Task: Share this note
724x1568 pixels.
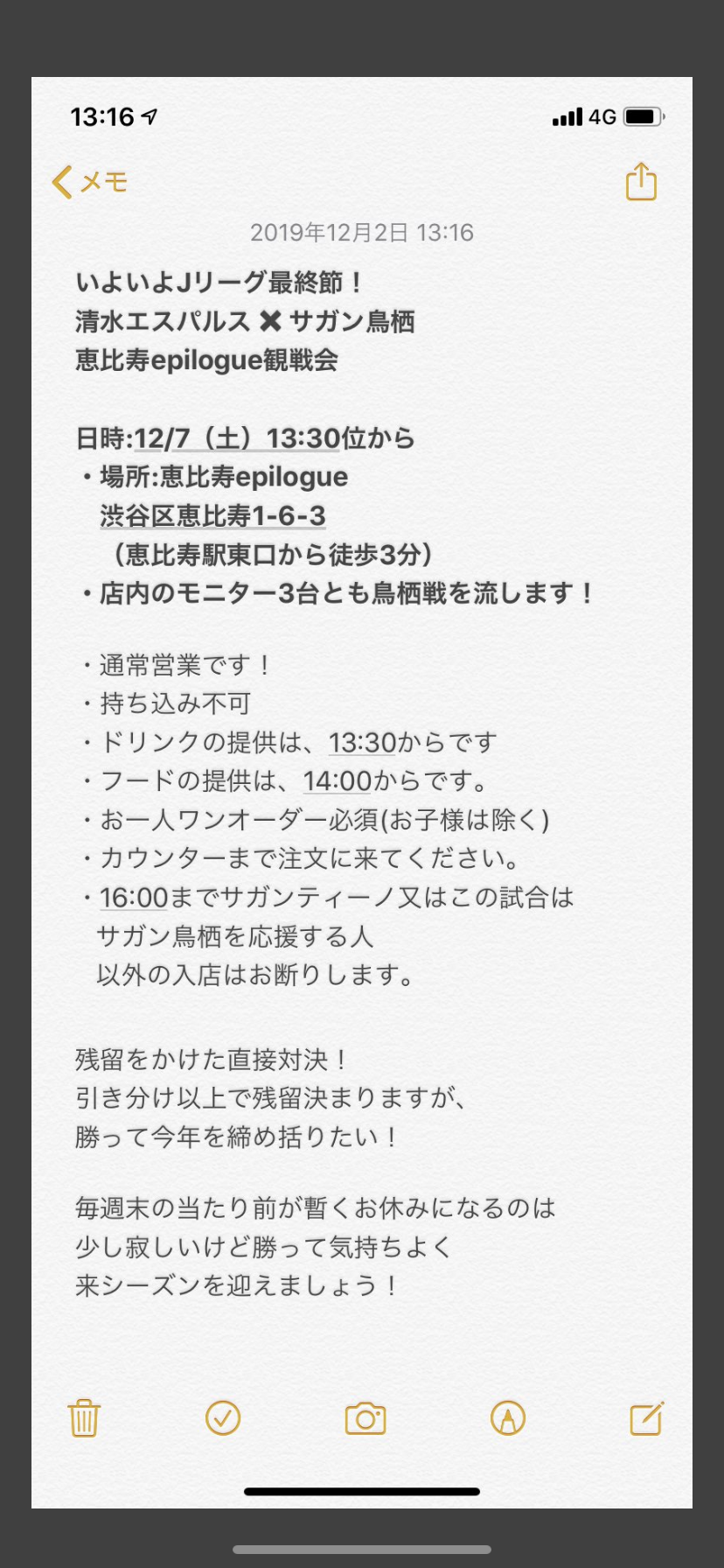Action: [x=641, y=181]
